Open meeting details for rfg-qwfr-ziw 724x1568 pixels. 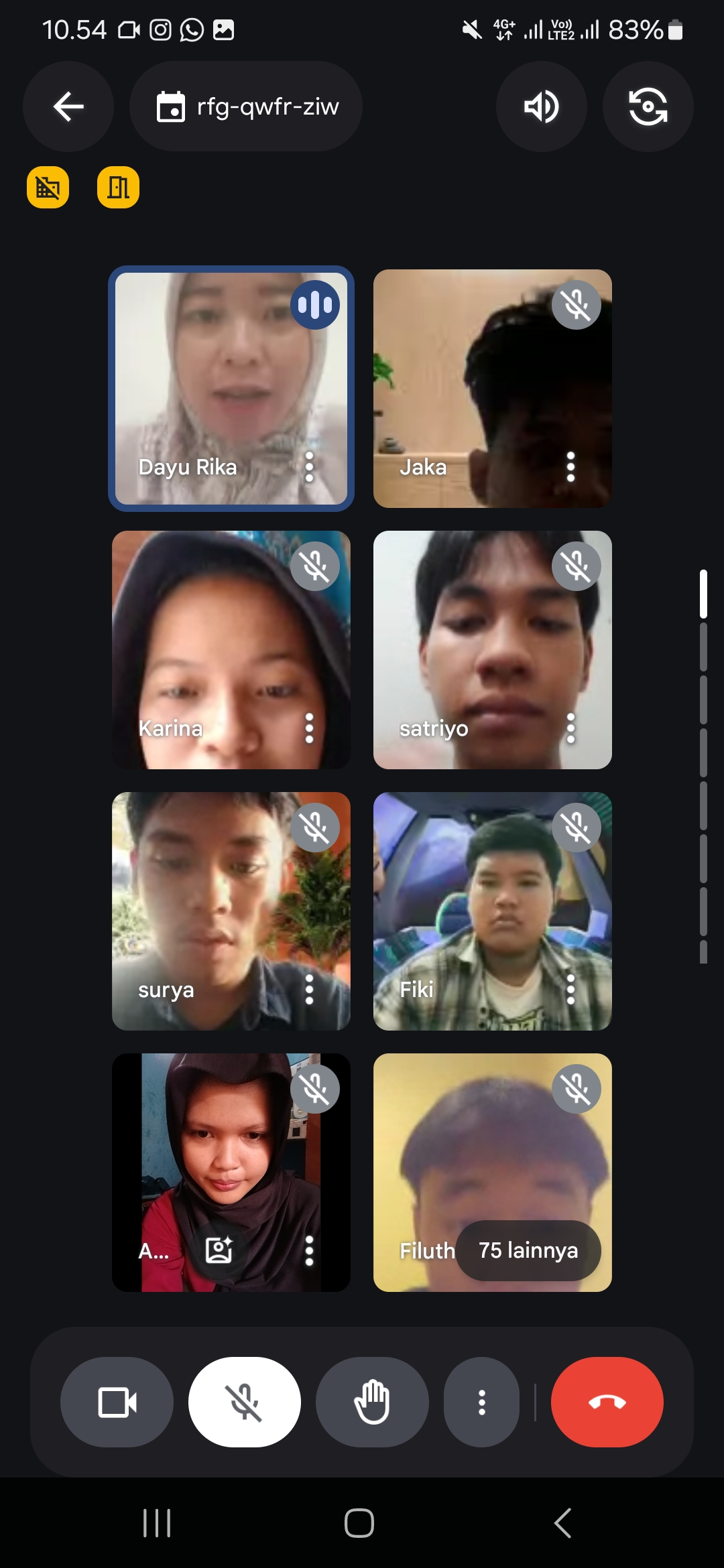point(246,107)
